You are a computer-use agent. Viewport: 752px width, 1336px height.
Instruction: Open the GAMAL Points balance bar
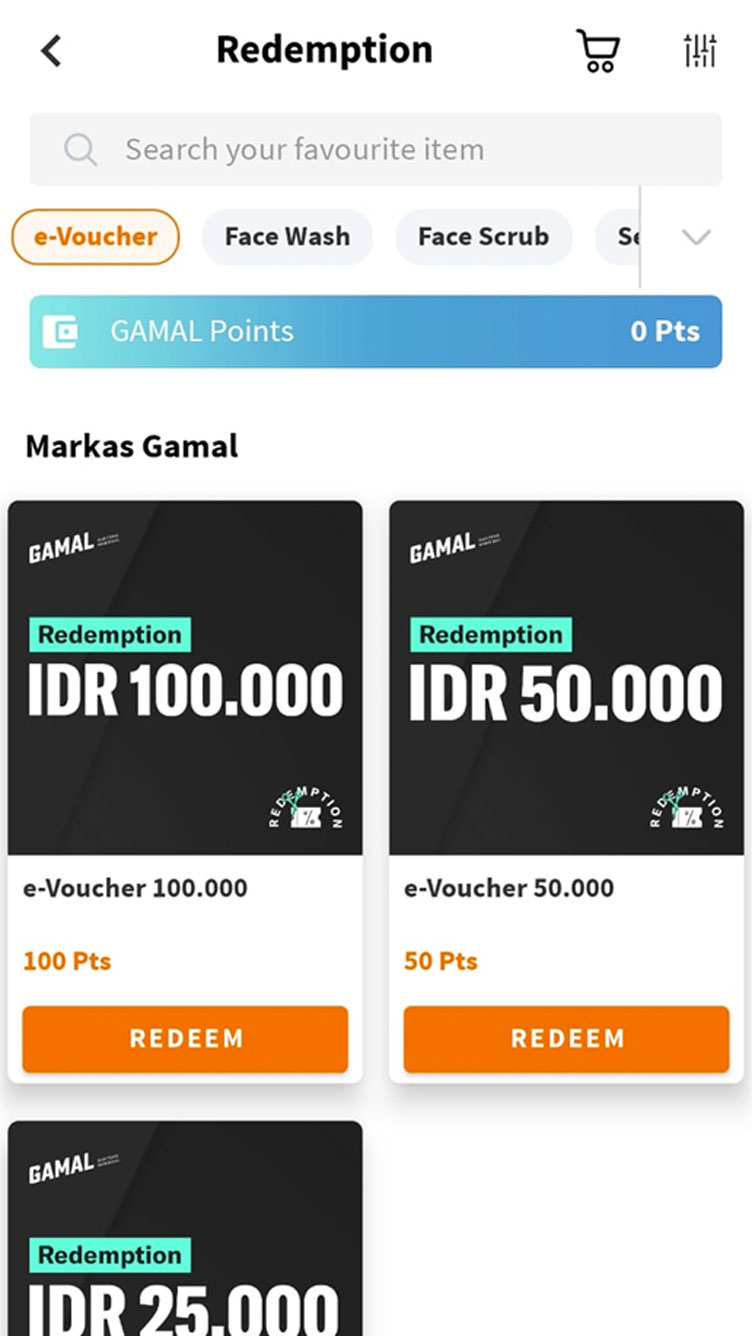pos(375,331)
